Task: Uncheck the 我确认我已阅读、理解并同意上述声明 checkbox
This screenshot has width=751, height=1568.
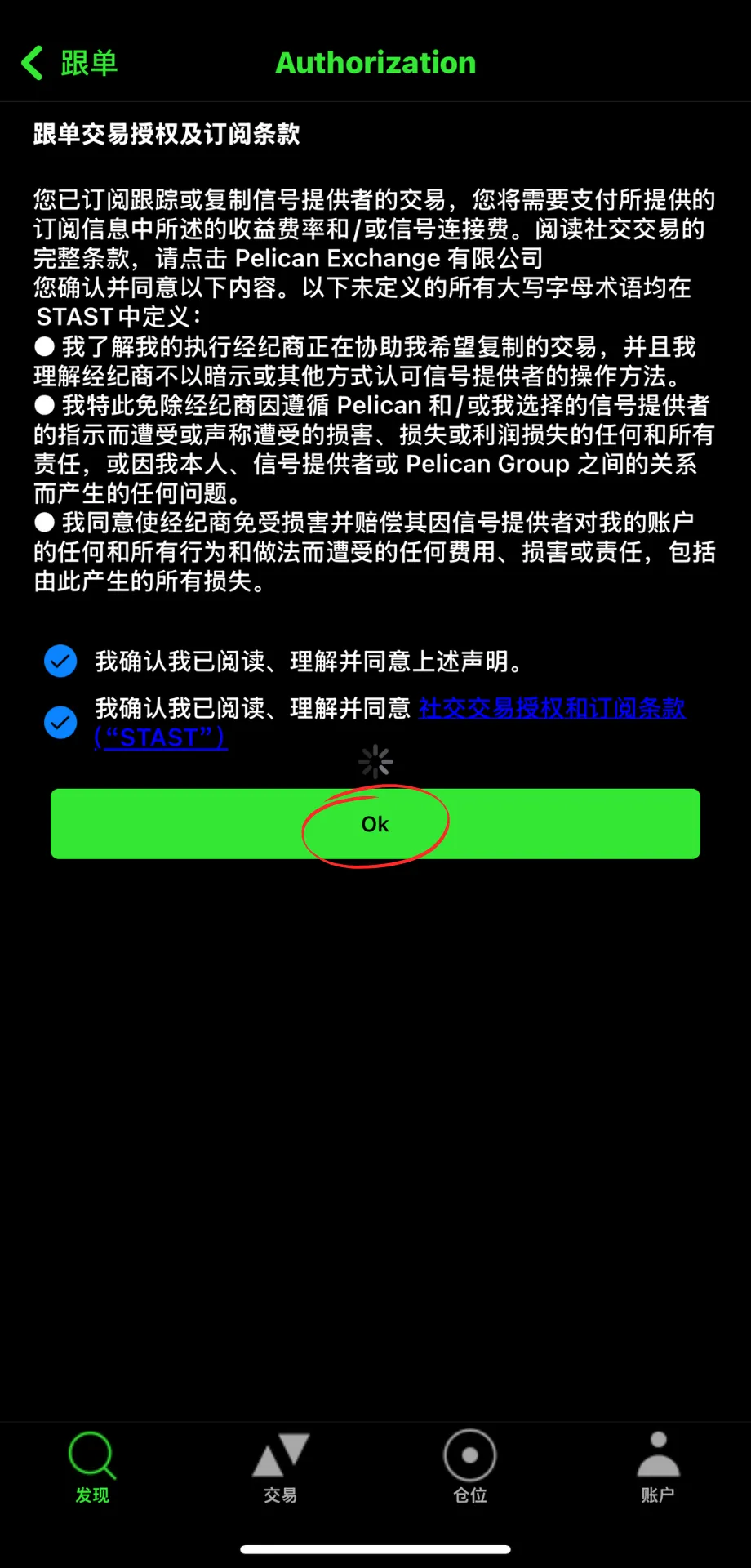Action: 60,661
